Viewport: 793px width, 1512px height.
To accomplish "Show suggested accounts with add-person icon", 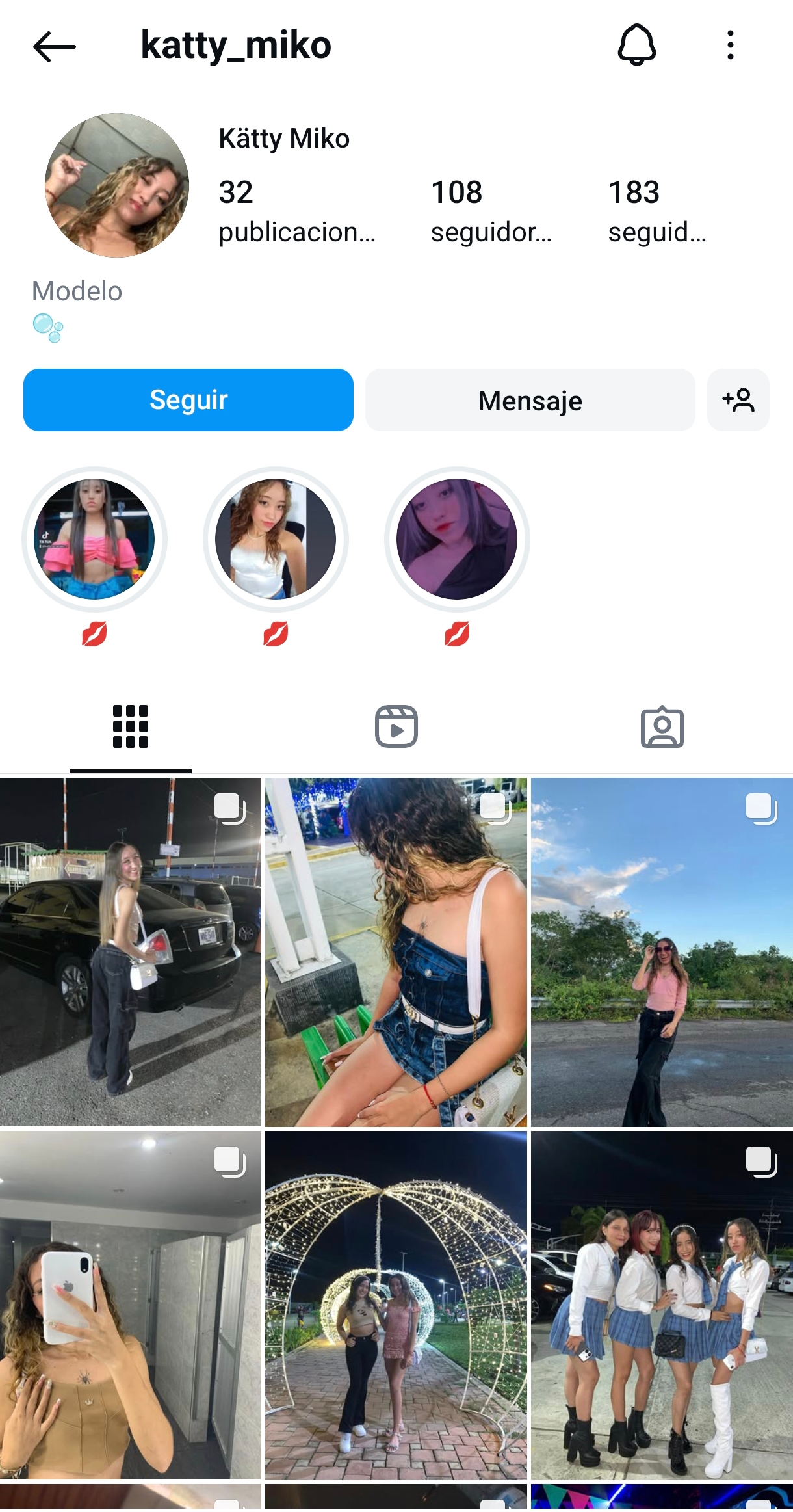I will coord(738,399).
